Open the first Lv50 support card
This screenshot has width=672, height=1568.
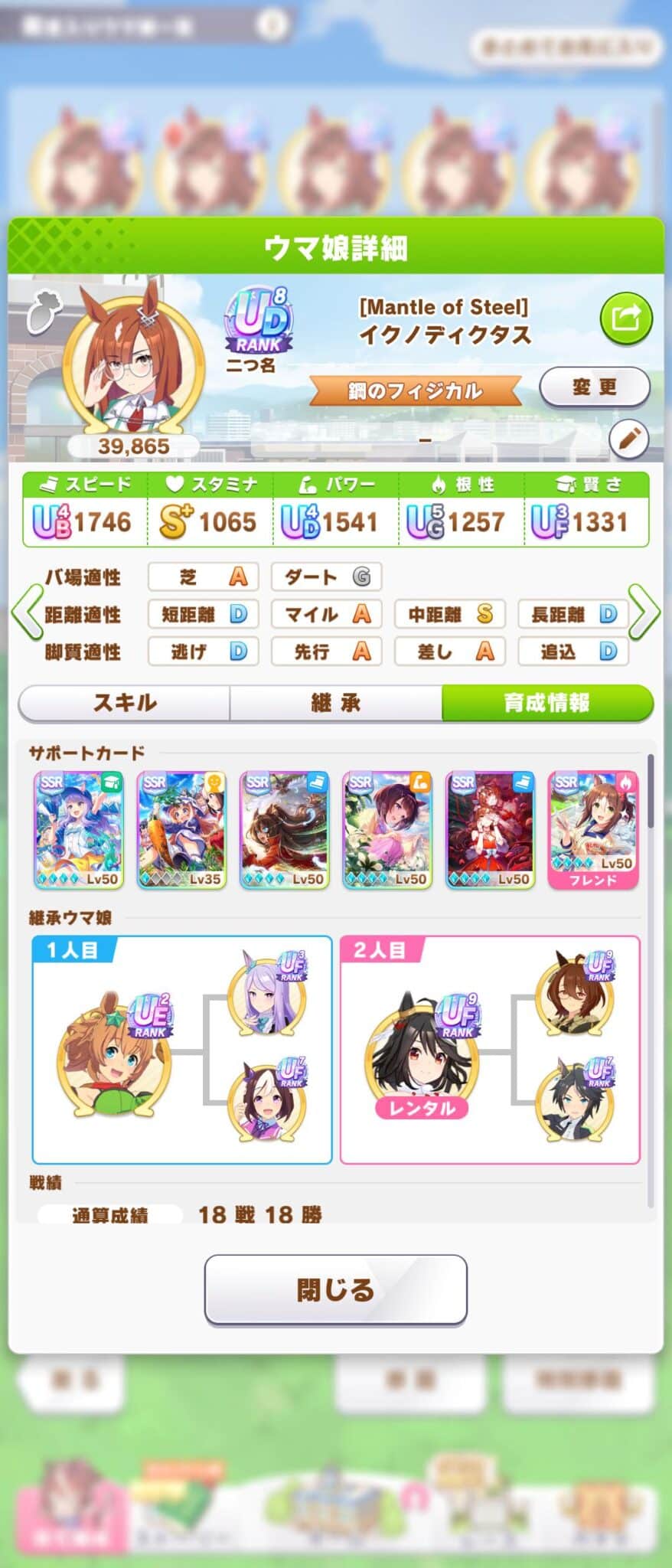[79, 830]
